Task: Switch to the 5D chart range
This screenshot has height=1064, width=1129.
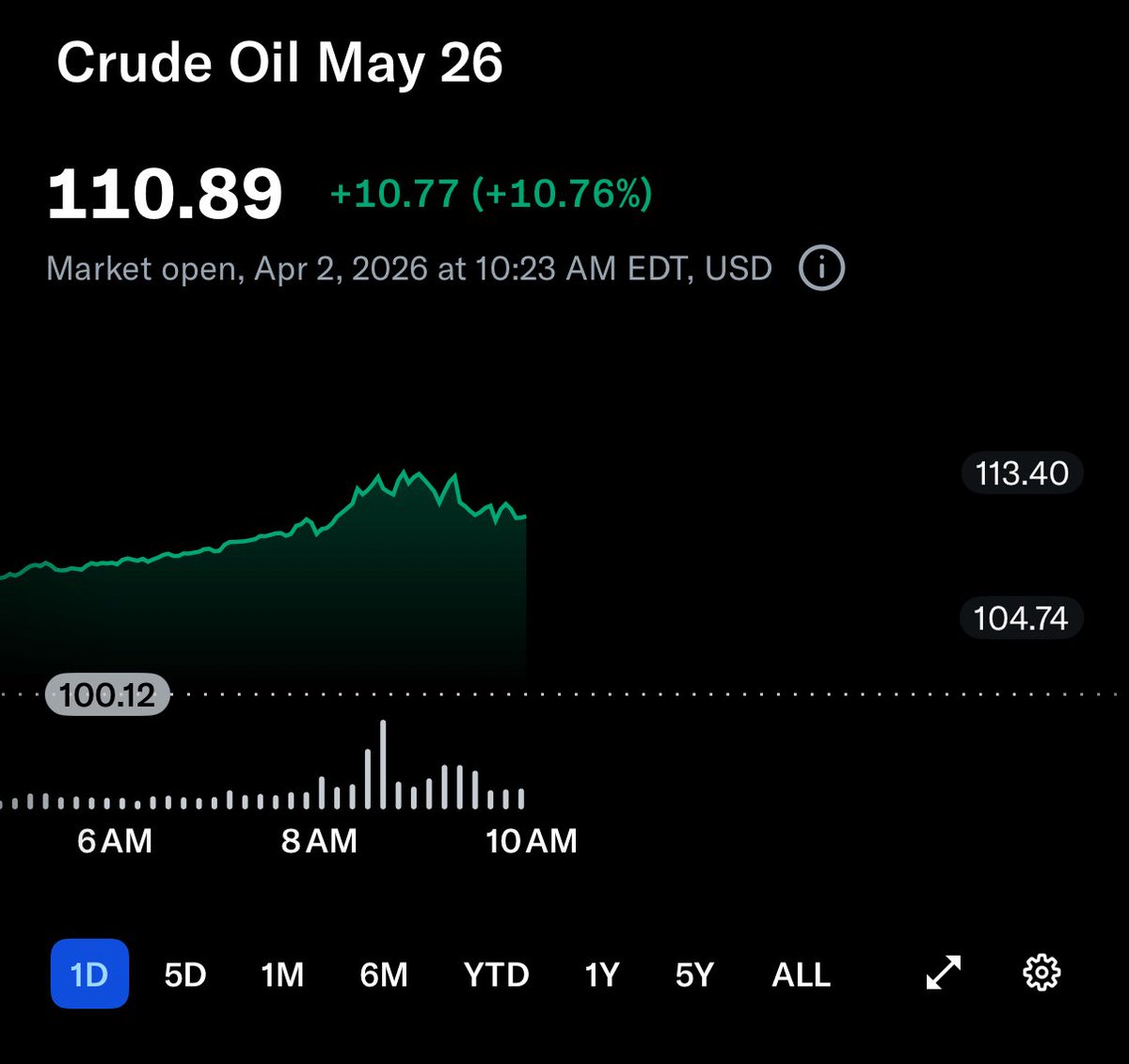Action: pyautogui.click(x=185, y=974)
